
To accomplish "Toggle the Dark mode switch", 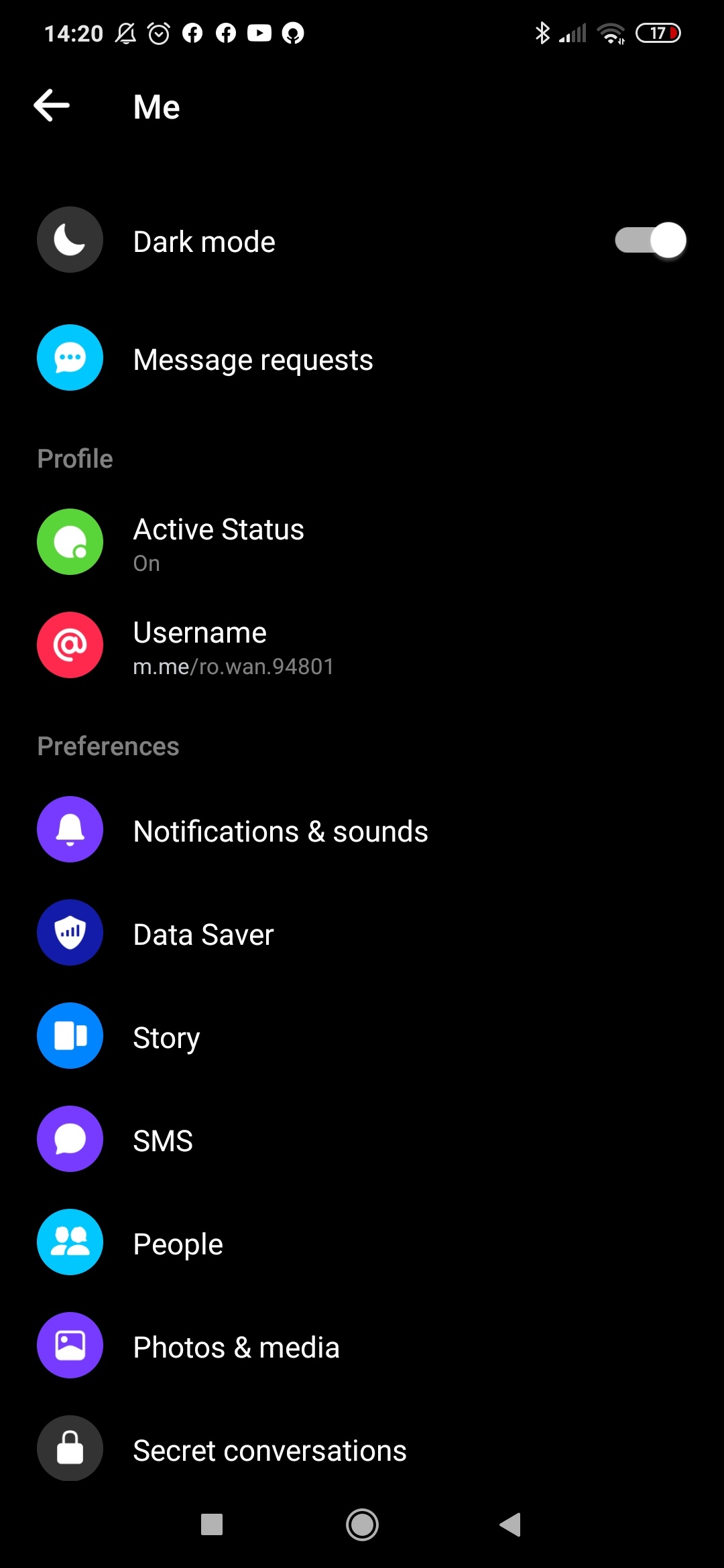I will pyautogui.click(x=650, y=241).
